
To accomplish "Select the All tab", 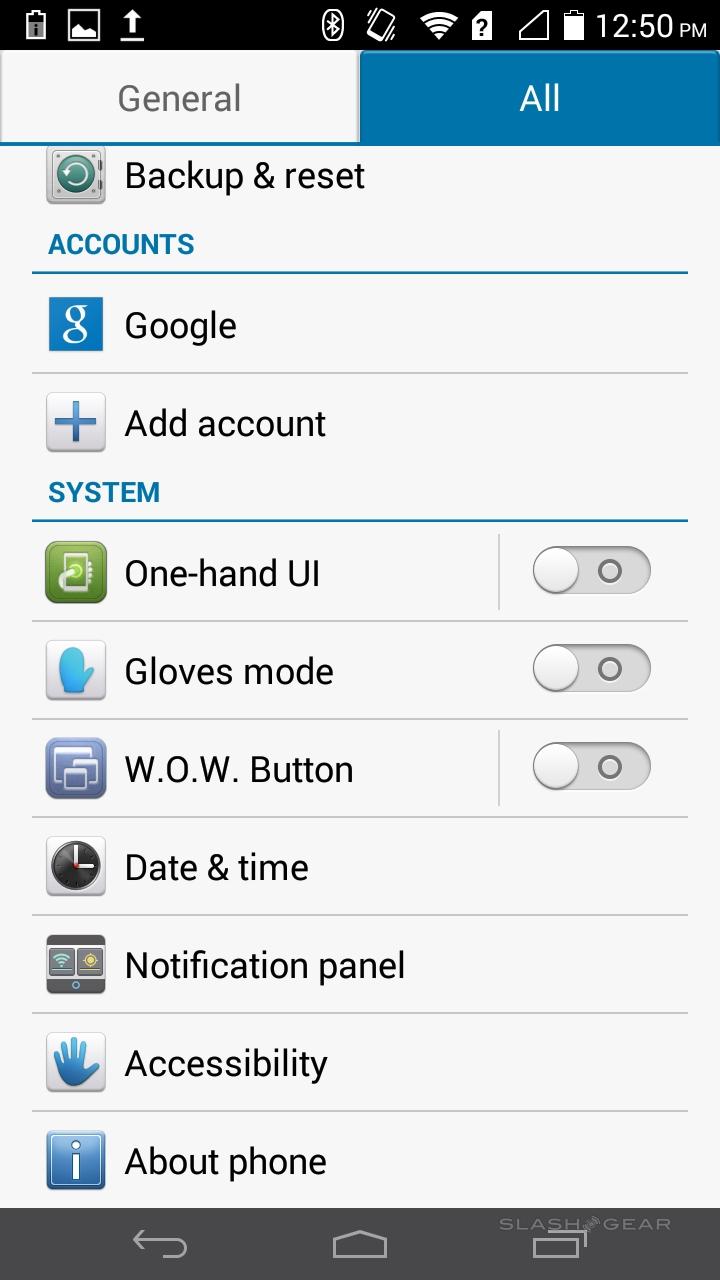I will (x=540, y=98).
